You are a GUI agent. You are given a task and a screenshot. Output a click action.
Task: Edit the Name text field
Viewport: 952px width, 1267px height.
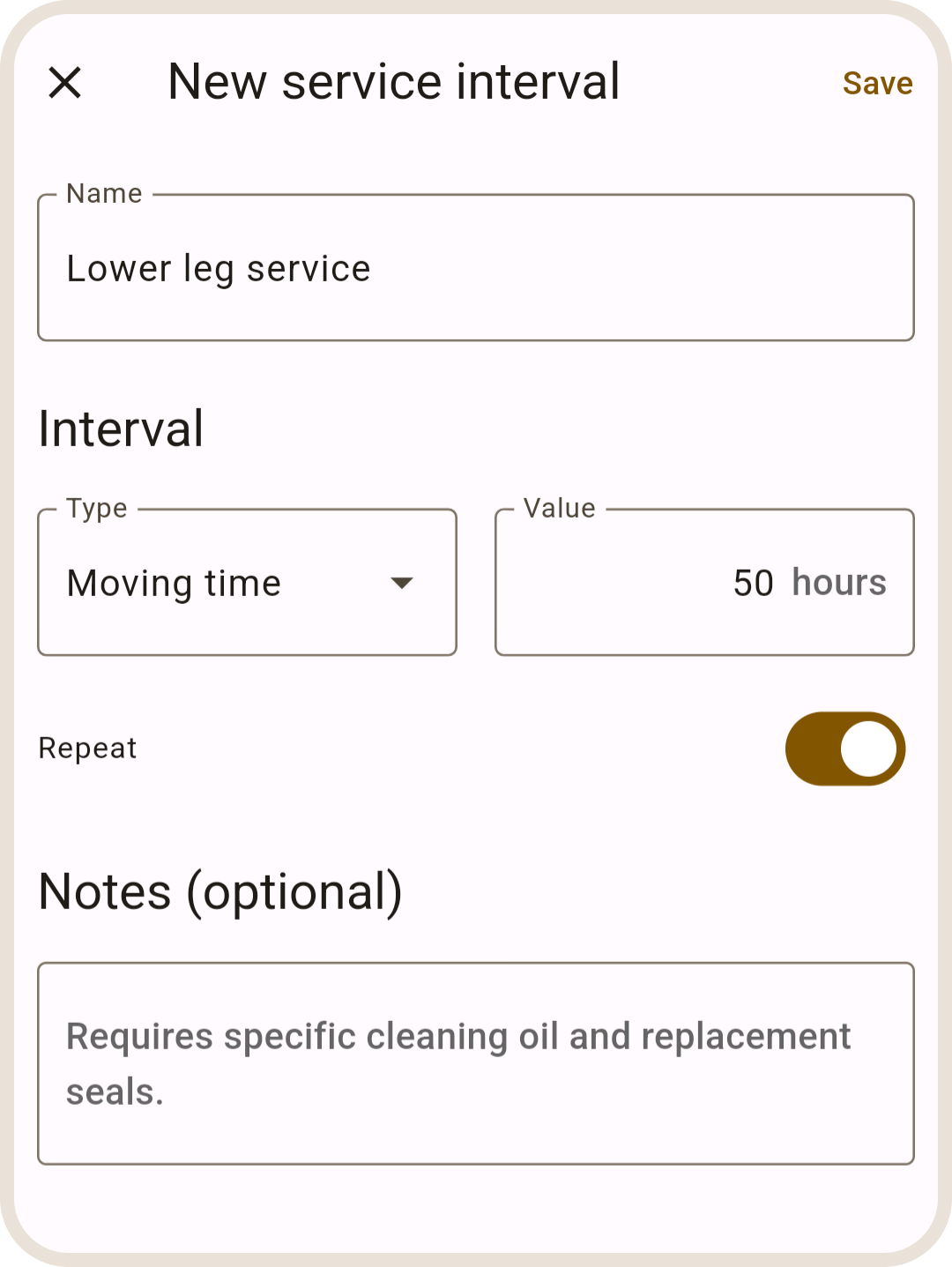[x=475, y=268]
